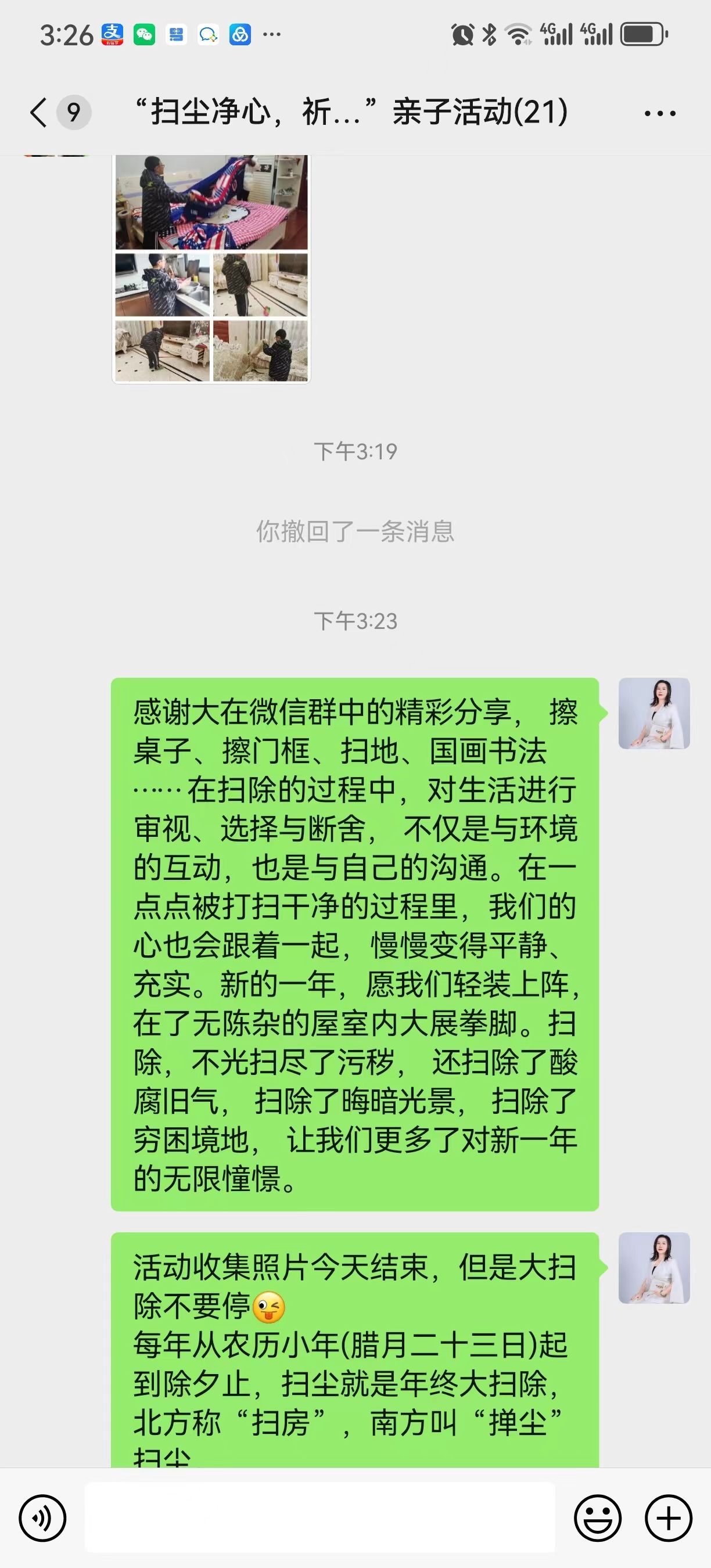Go back to the chat list
This screenshot has width=711, height=1568.
point(39,113)
